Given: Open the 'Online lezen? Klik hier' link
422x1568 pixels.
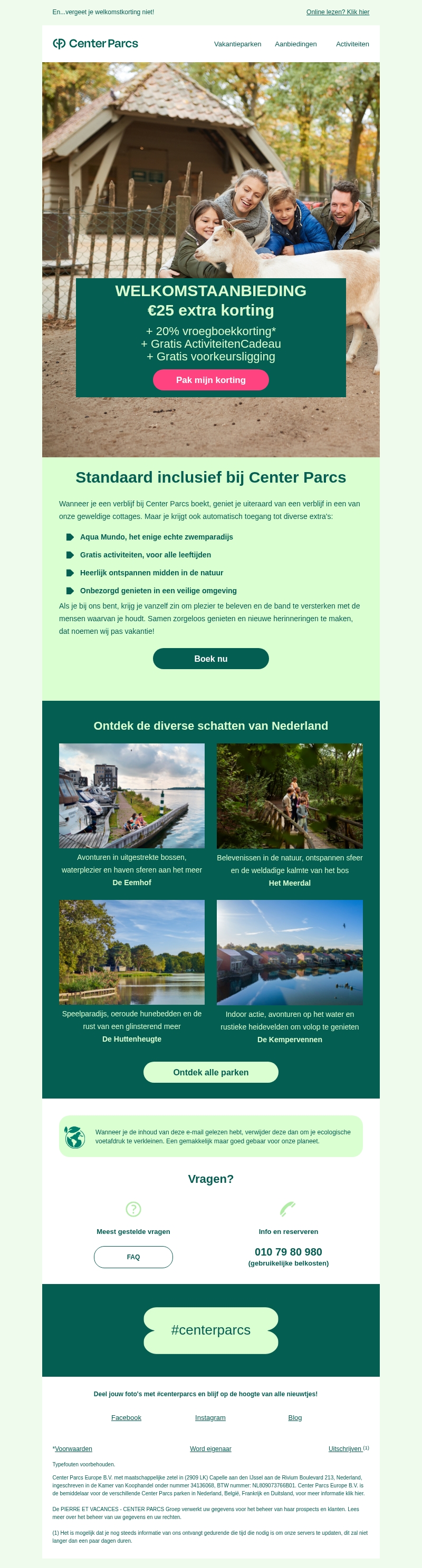Looking at the screenshot, I should coord(337,12).
